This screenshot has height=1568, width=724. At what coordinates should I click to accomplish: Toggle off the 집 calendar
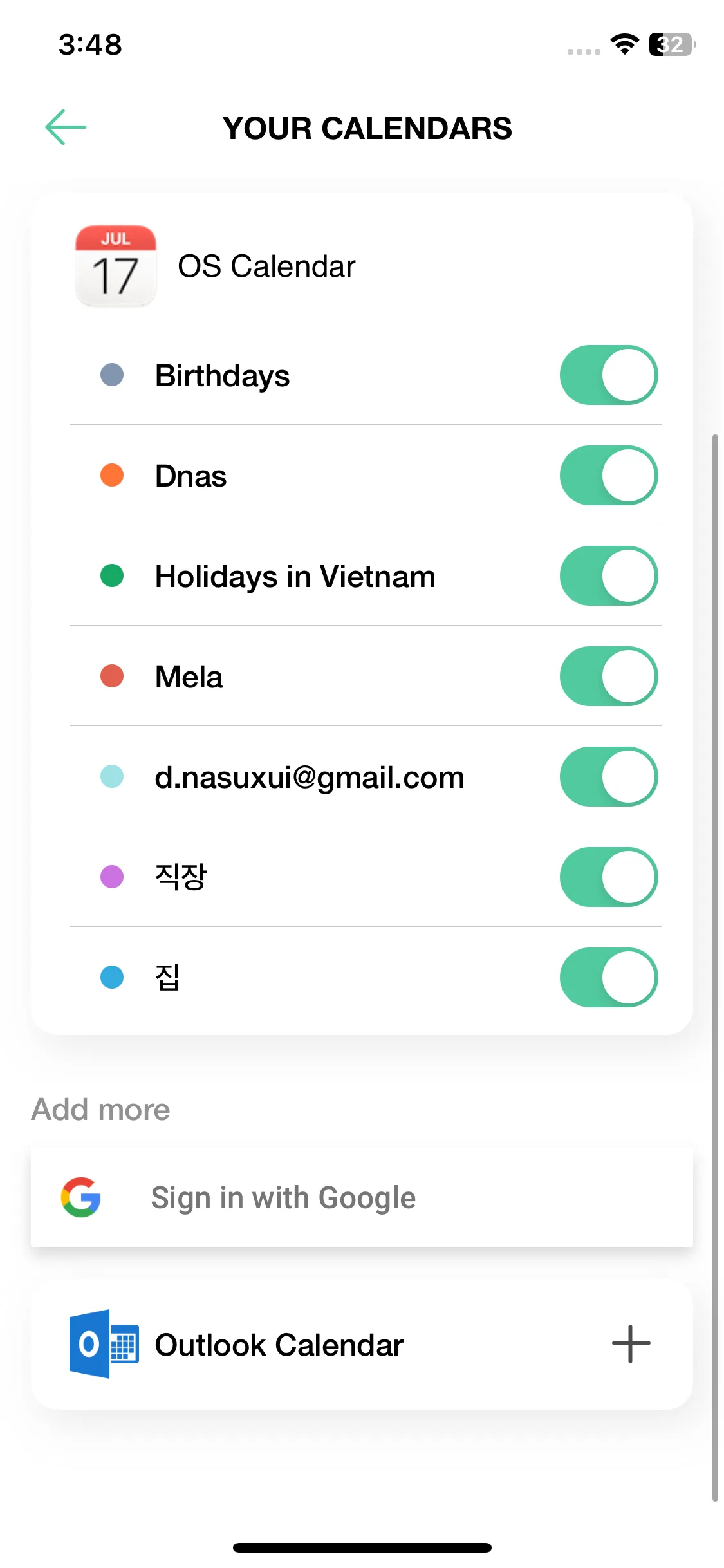(608, 978)
